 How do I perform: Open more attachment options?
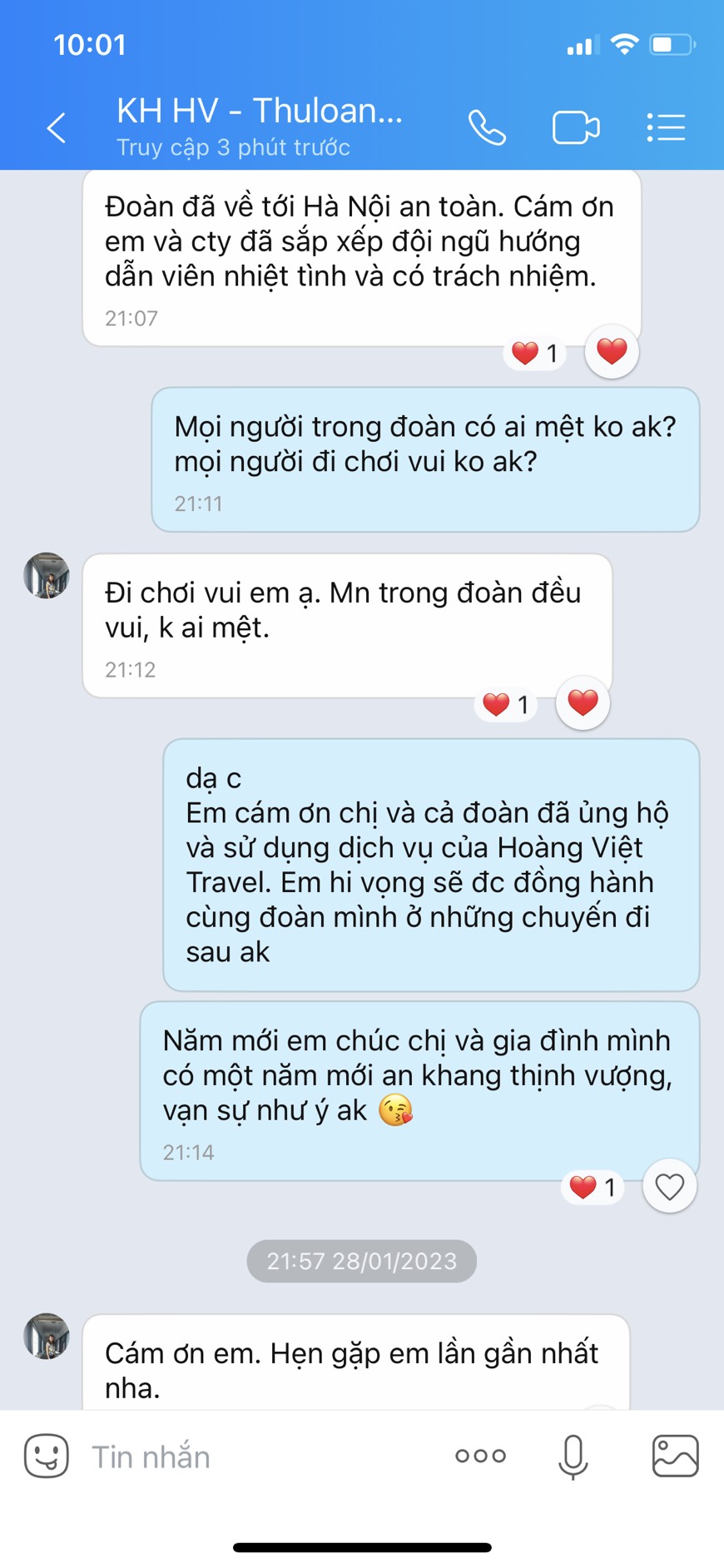click(x=480, y=1456)
